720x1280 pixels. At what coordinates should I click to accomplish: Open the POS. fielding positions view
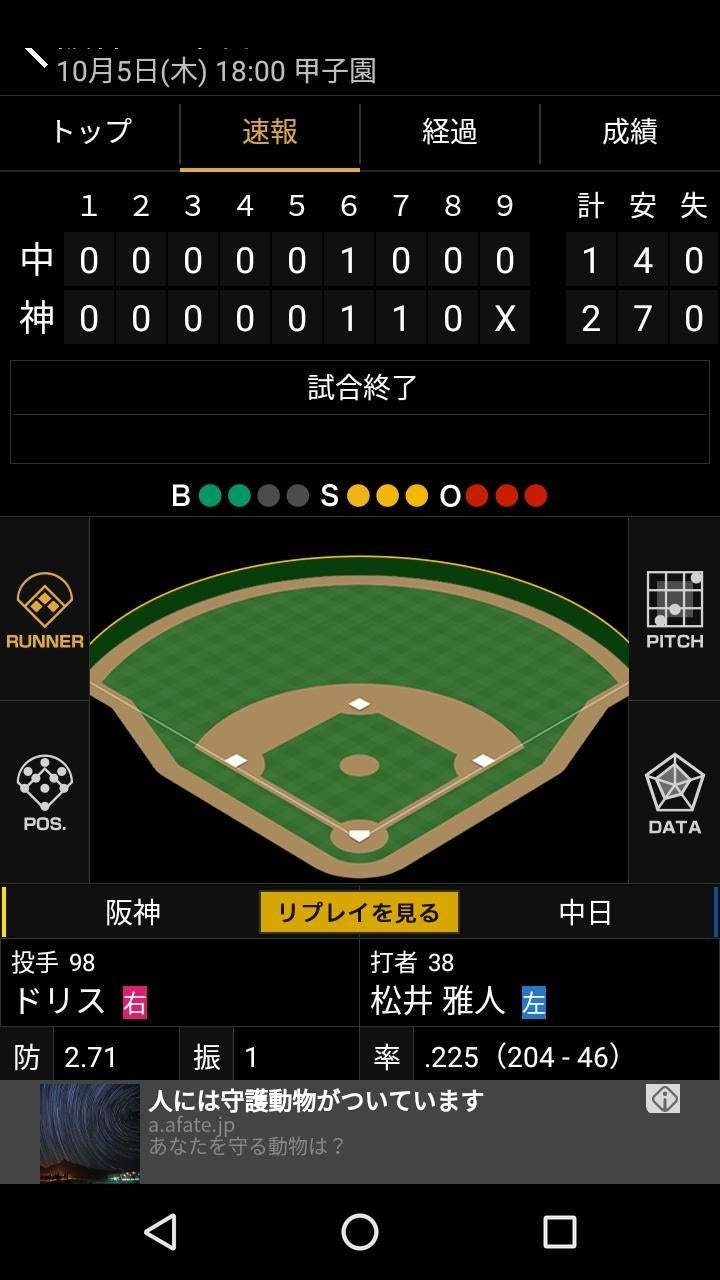click(44, 793)
